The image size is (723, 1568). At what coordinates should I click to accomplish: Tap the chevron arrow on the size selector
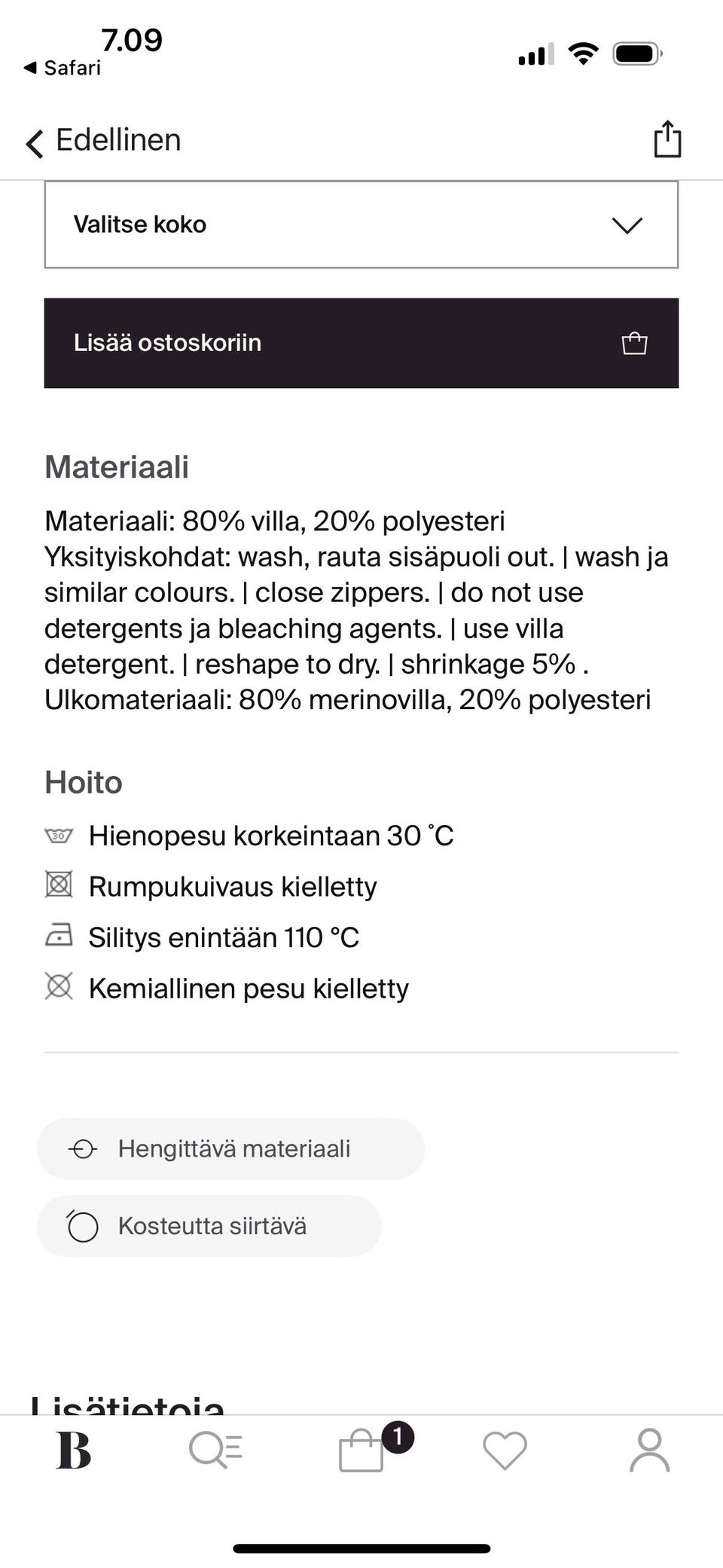click(x=627, y=225)
